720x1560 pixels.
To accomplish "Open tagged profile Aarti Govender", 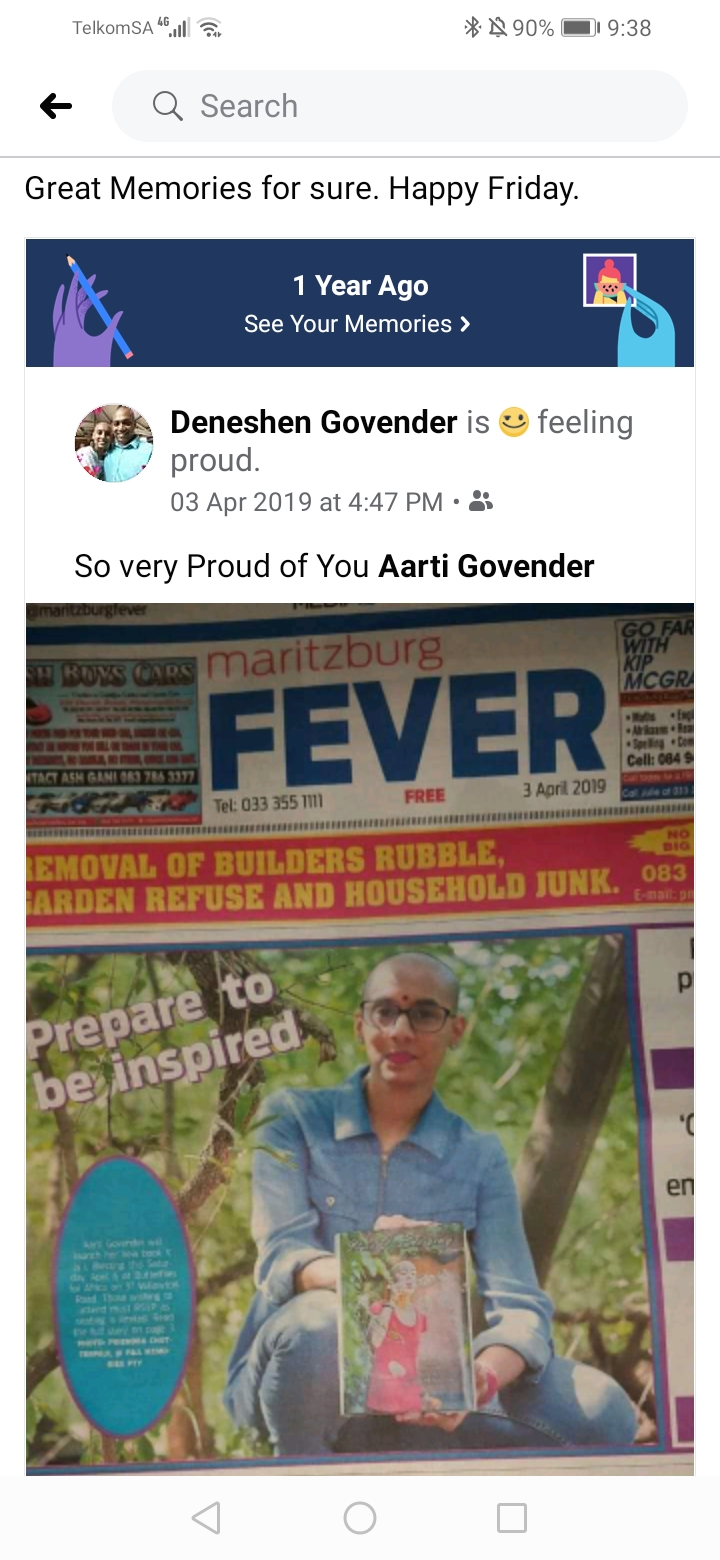I will pyautogui.click(x=486, y=566).
